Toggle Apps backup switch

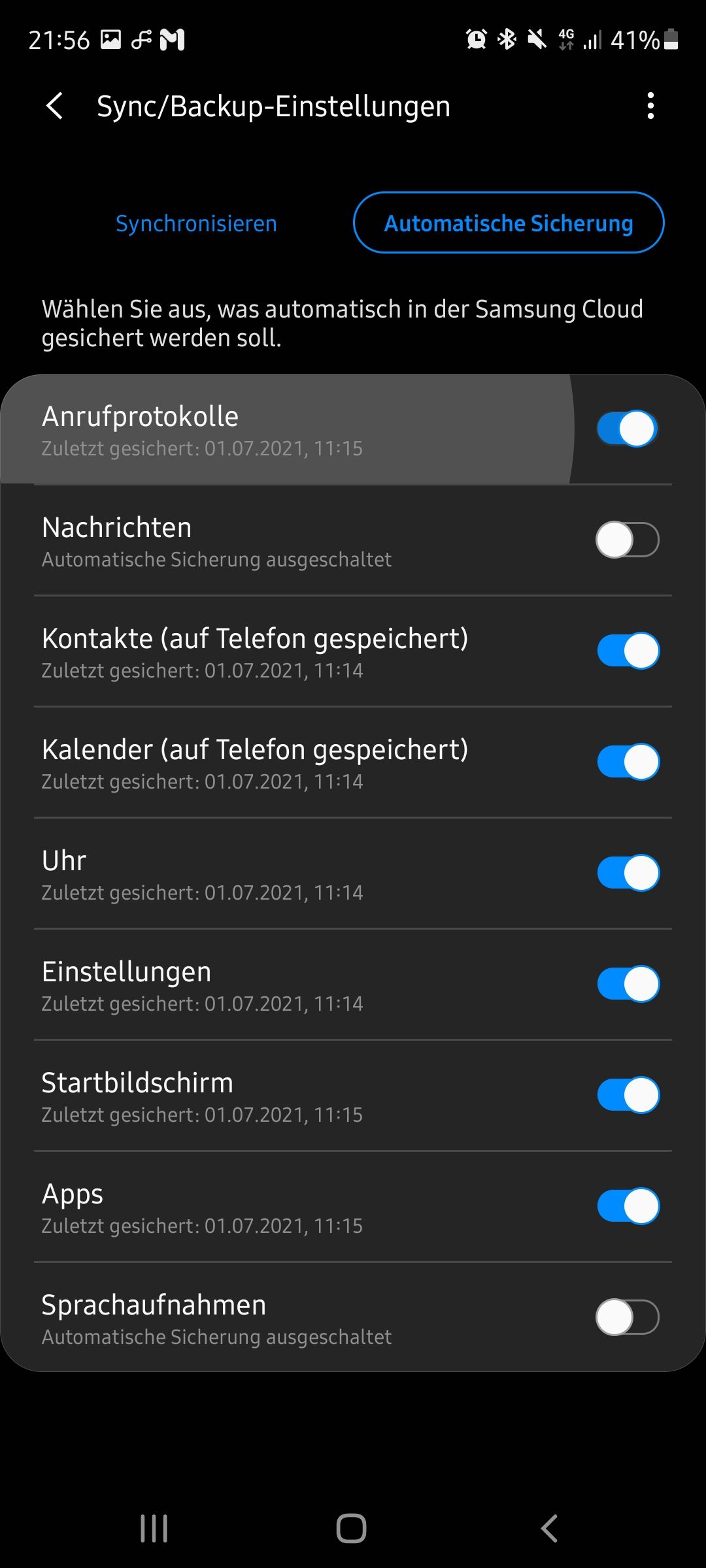pyautogui.click(x=627, y=1206)
